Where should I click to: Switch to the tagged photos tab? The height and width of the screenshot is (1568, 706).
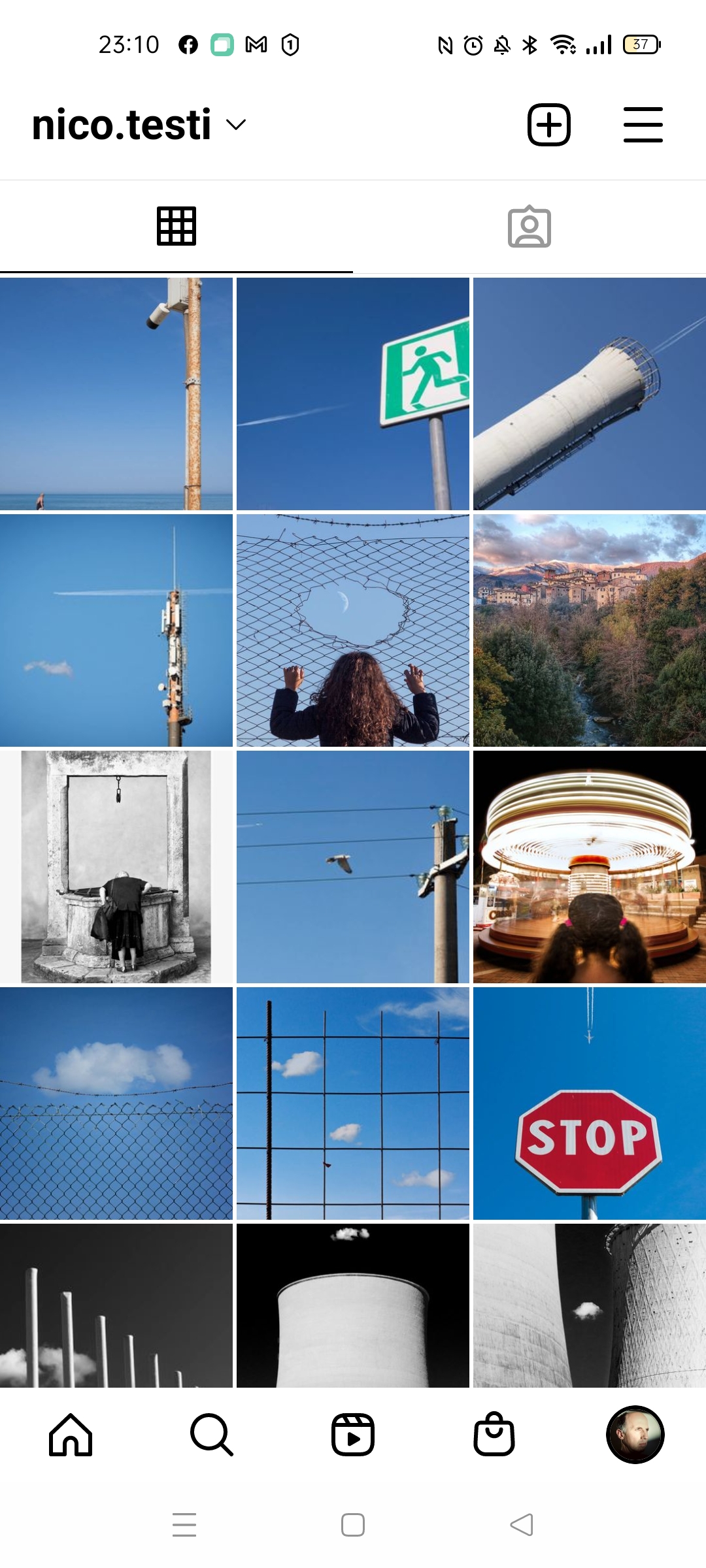529,227
